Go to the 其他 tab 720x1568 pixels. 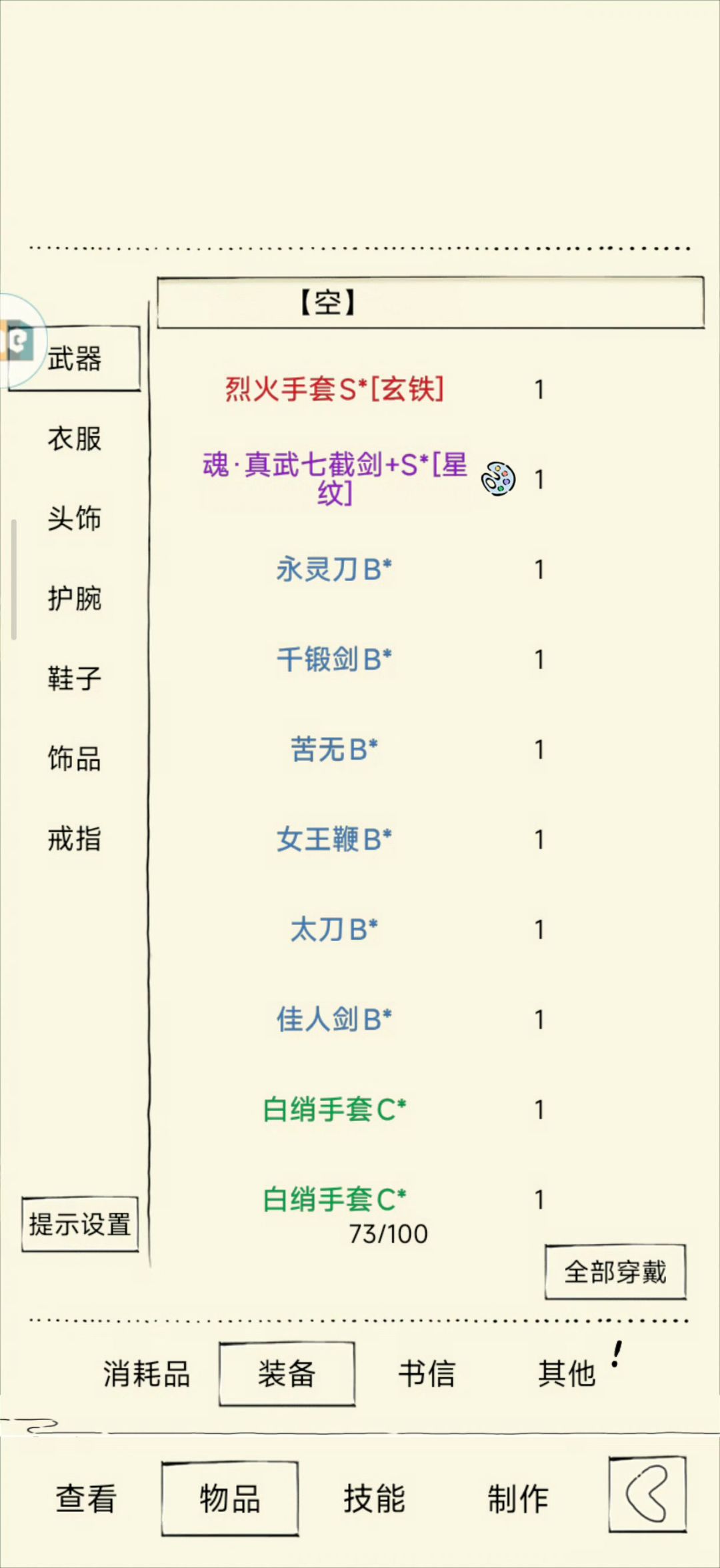(x=567, y=1374)
